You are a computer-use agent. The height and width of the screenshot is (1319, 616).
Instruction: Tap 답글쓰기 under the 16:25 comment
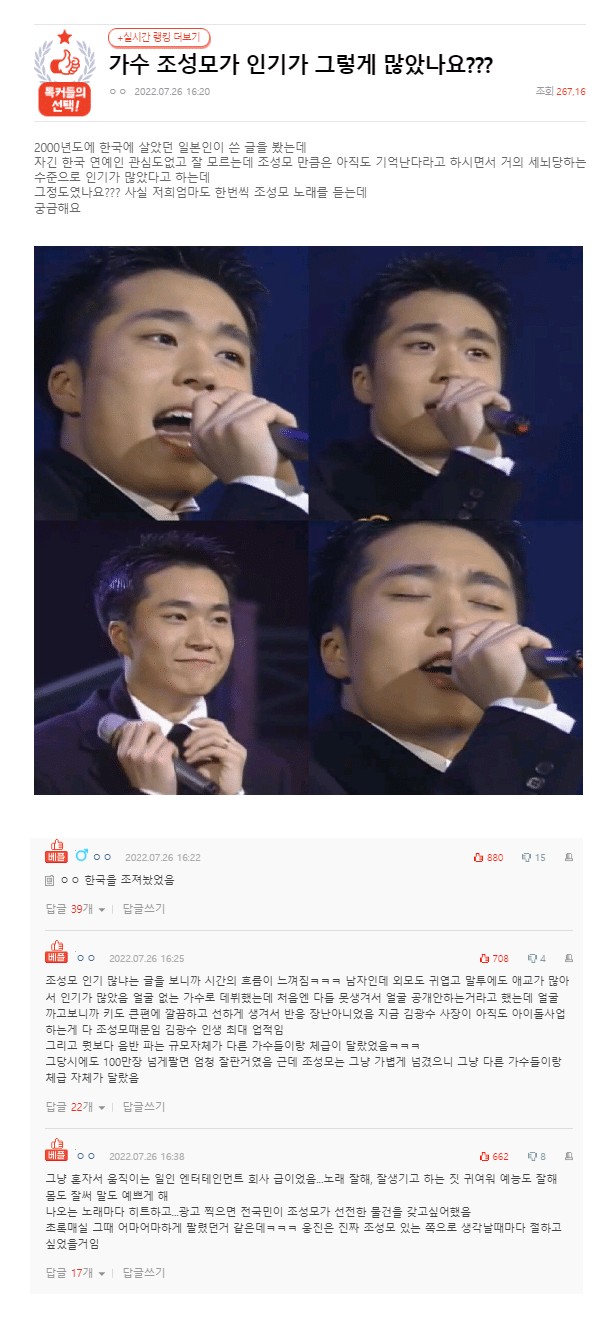[x=143, y=1106]
